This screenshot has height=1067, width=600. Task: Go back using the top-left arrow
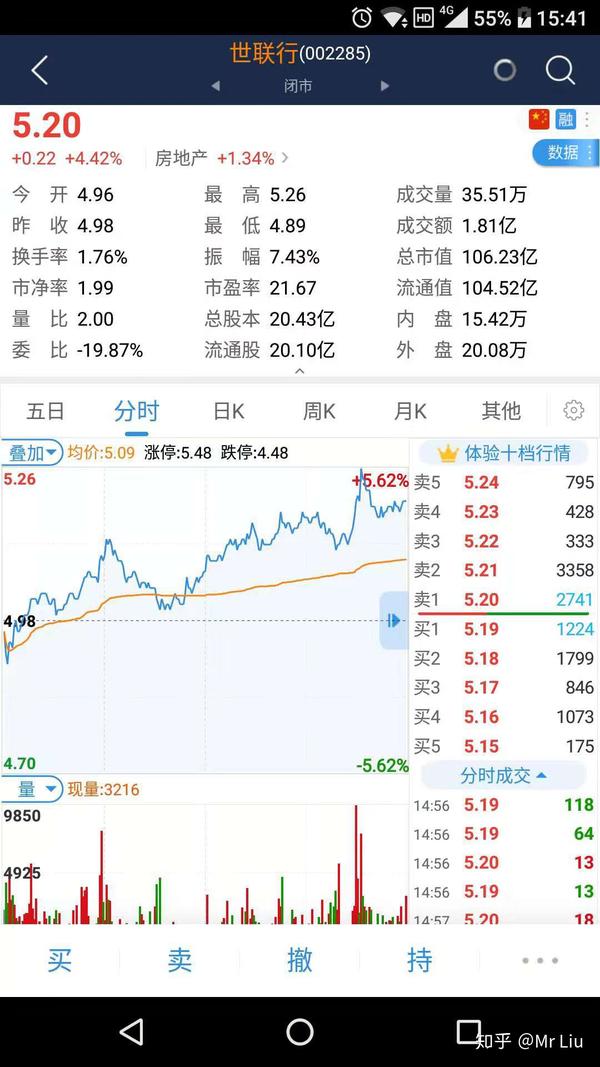[39, 70]
